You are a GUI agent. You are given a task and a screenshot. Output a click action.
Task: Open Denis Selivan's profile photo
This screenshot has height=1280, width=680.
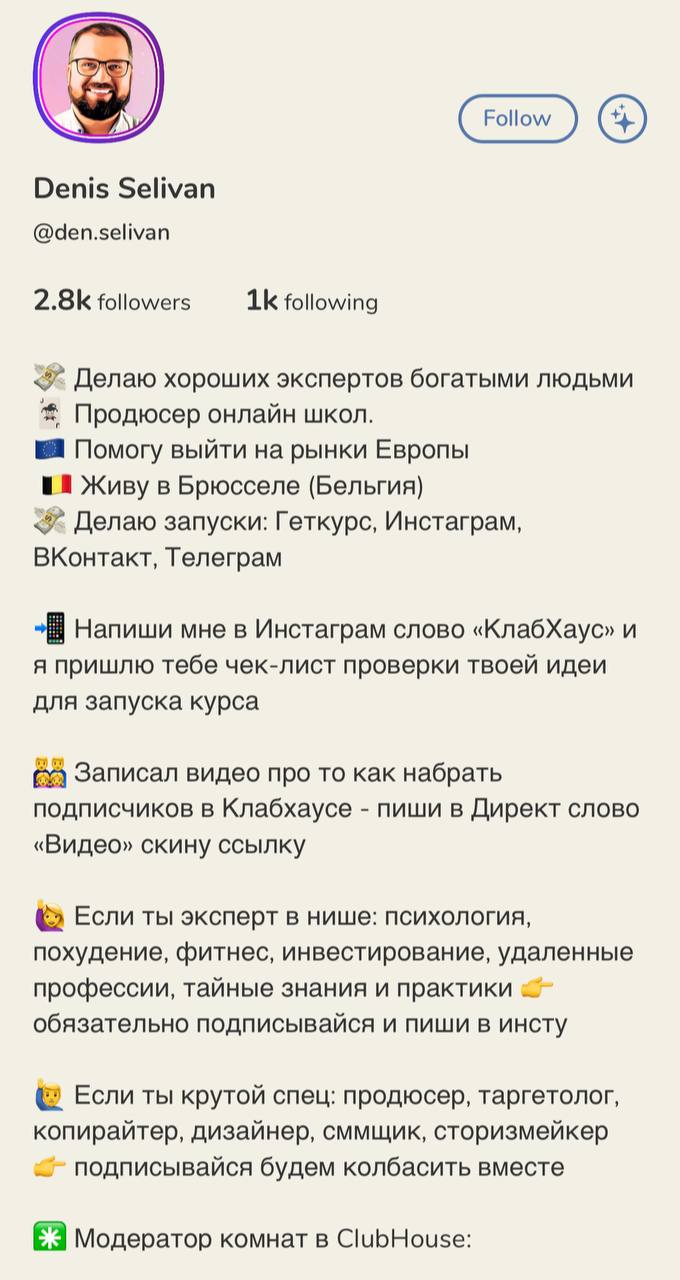pos(98,78)
